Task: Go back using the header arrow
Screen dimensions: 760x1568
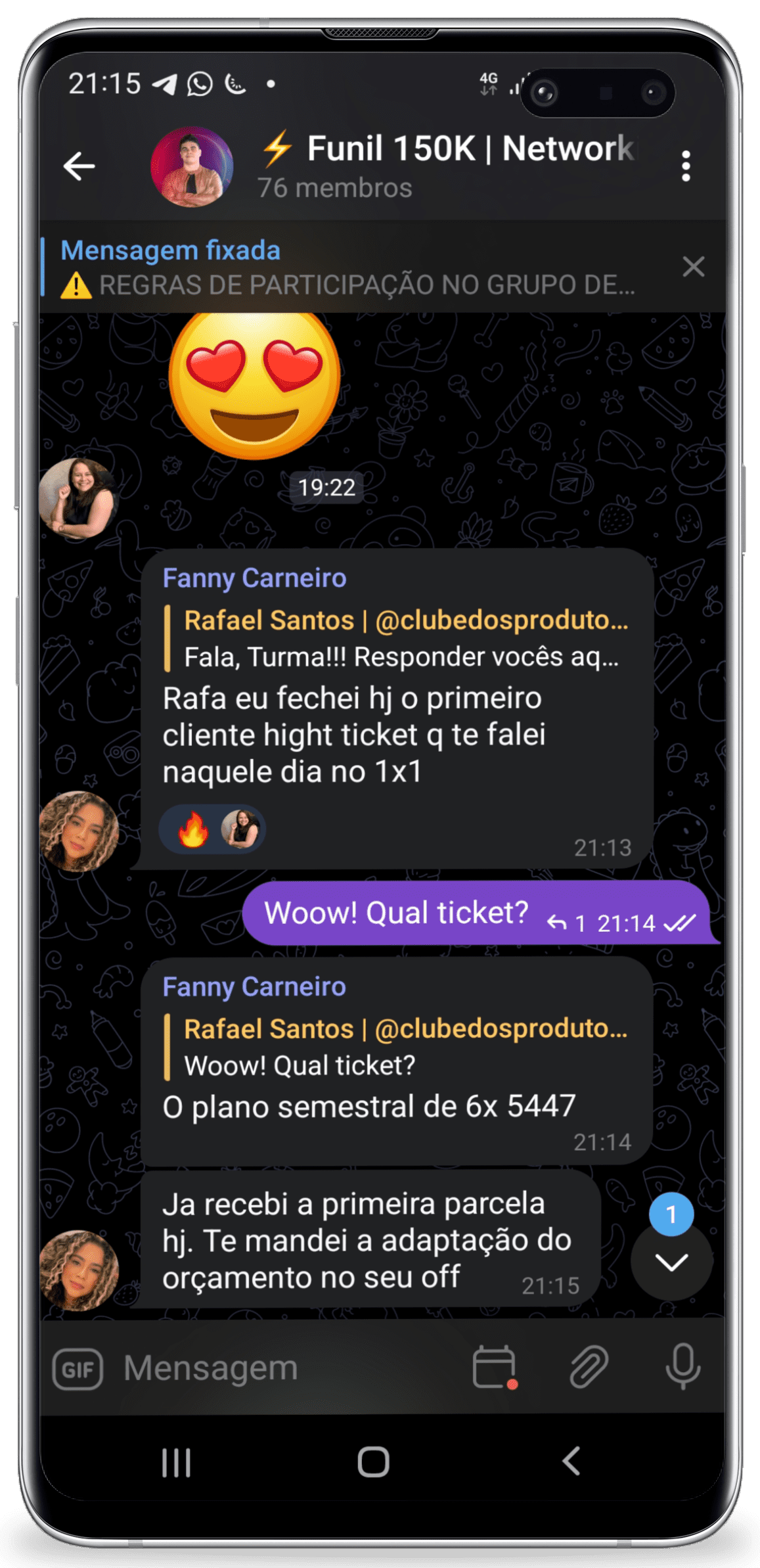Action: coord(79,166)
